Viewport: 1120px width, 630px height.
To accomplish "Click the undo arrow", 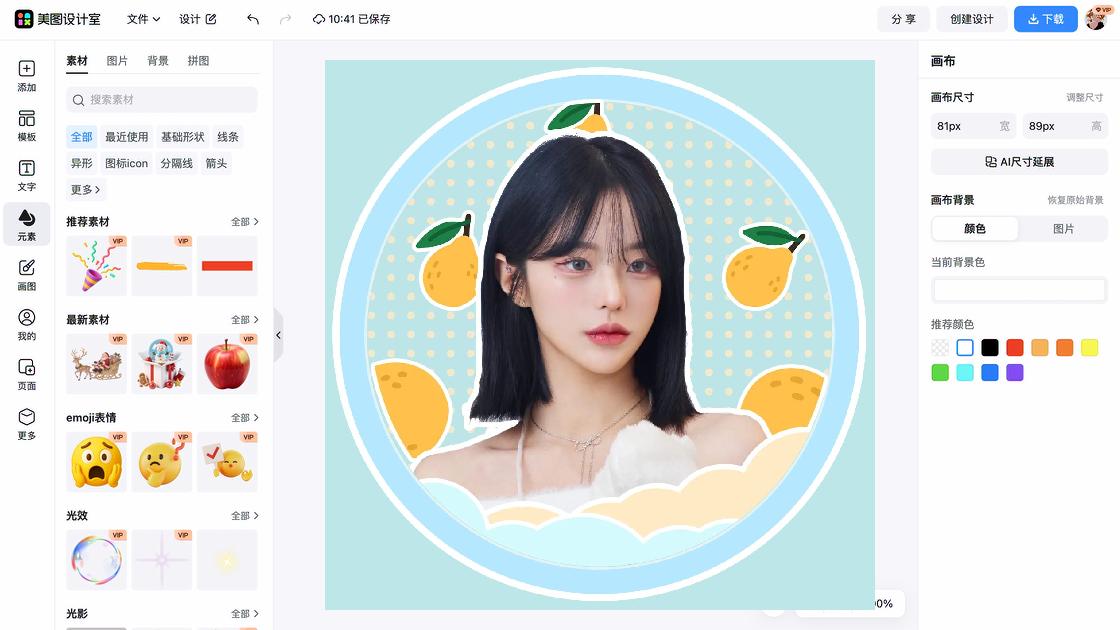I will [253, 19].
